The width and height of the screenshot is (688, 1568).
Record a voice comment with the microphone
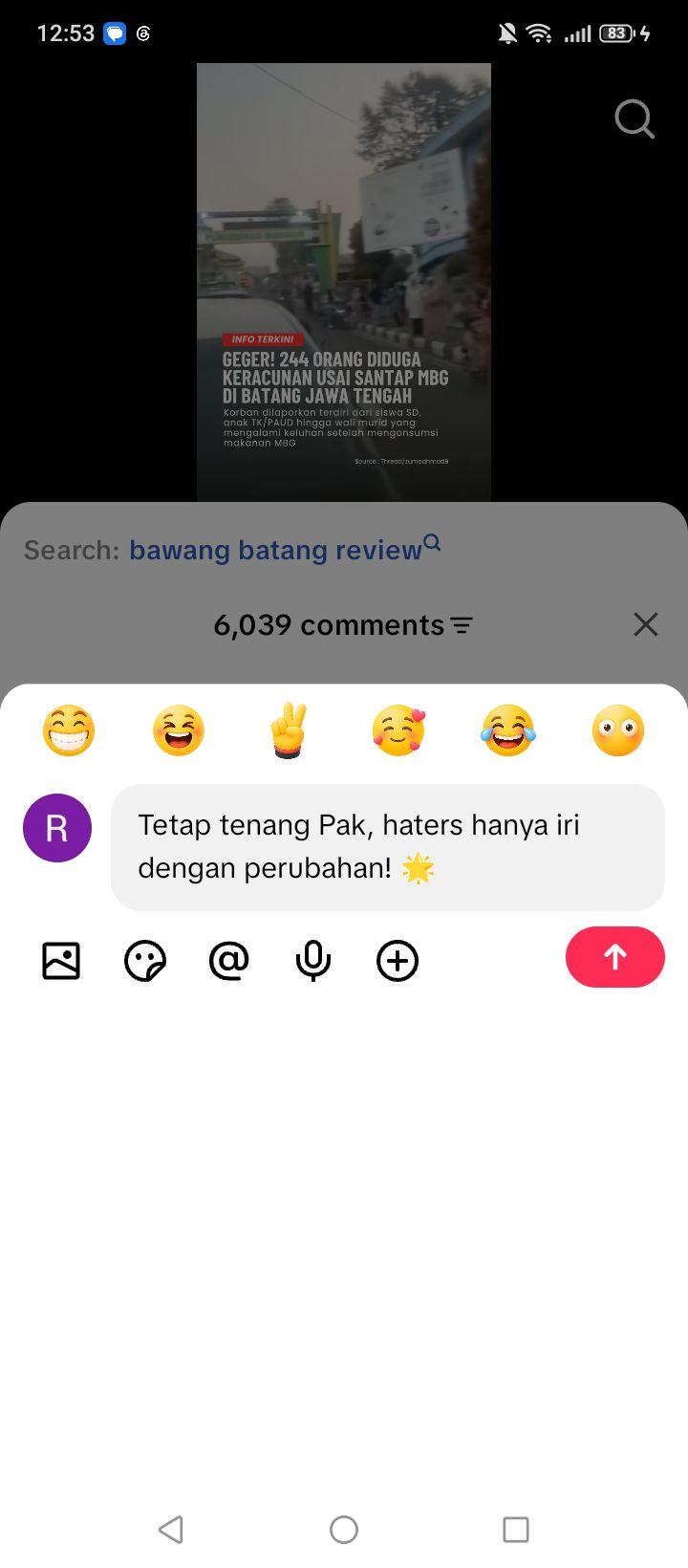coord(313,961)
